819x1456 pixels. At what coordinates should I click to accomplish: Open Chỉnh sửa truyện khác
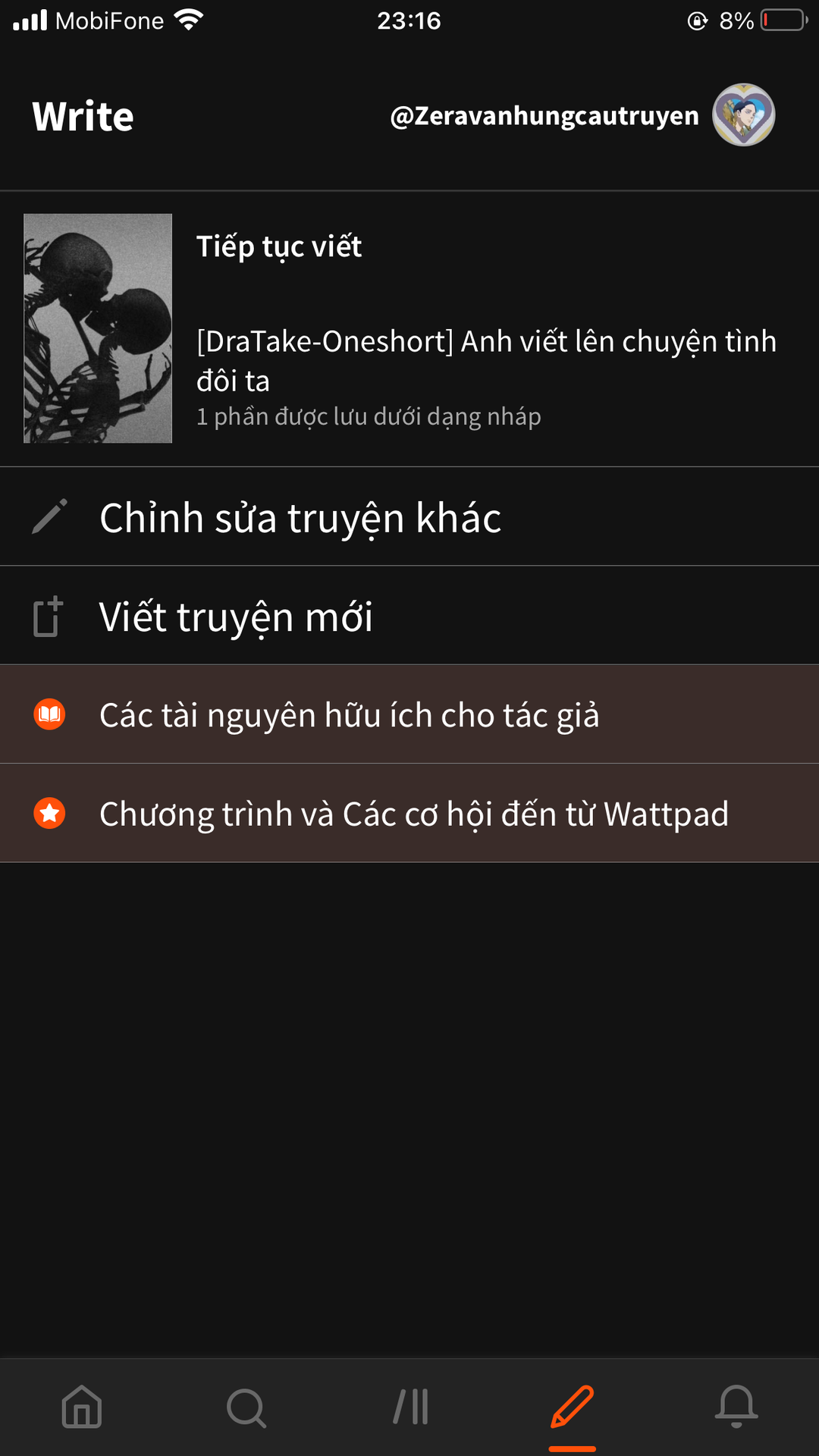(409, 517)
